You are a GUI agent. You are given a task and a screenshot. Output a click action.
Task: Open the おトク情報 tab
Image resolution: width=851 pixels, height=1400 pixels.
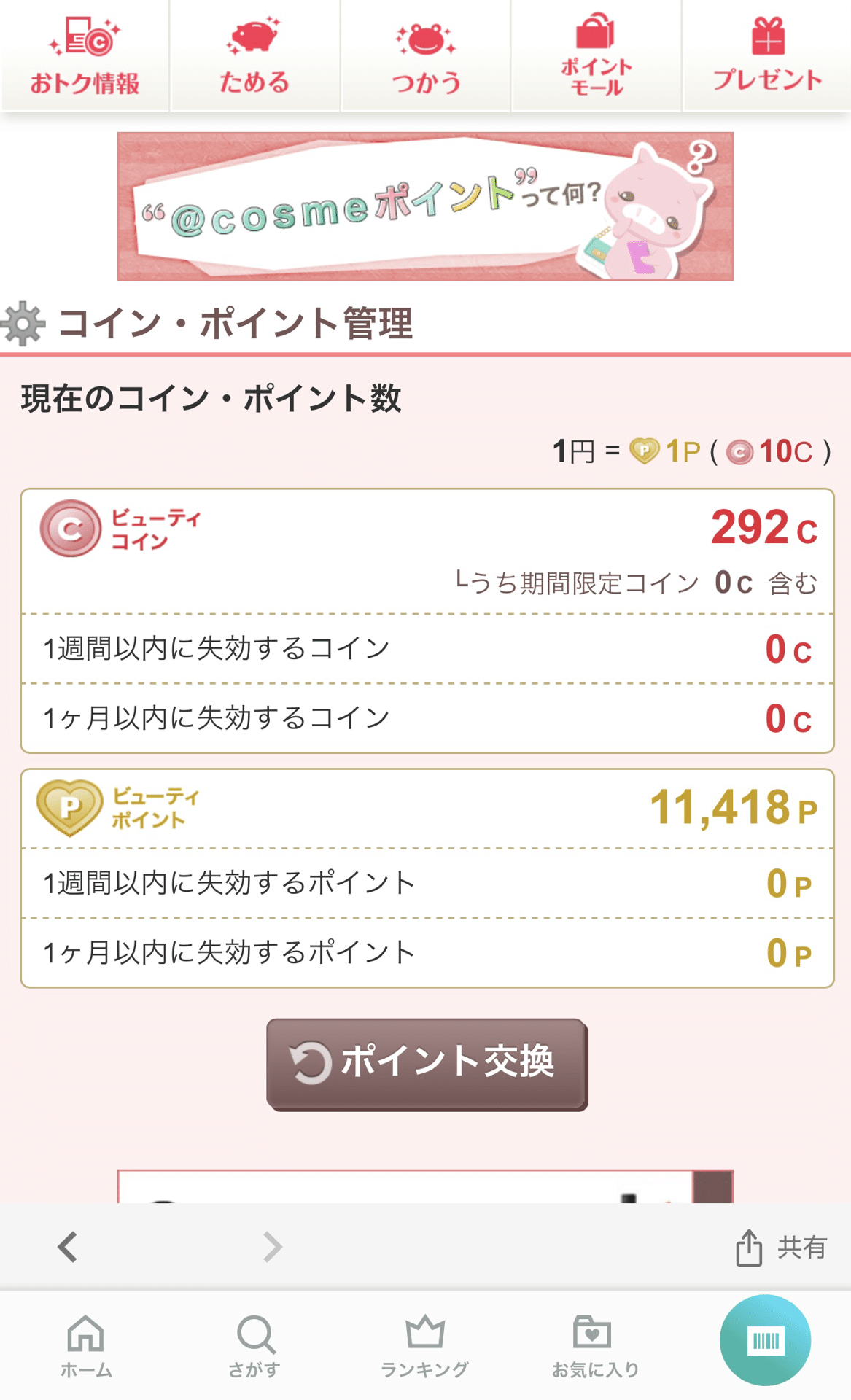85,56
